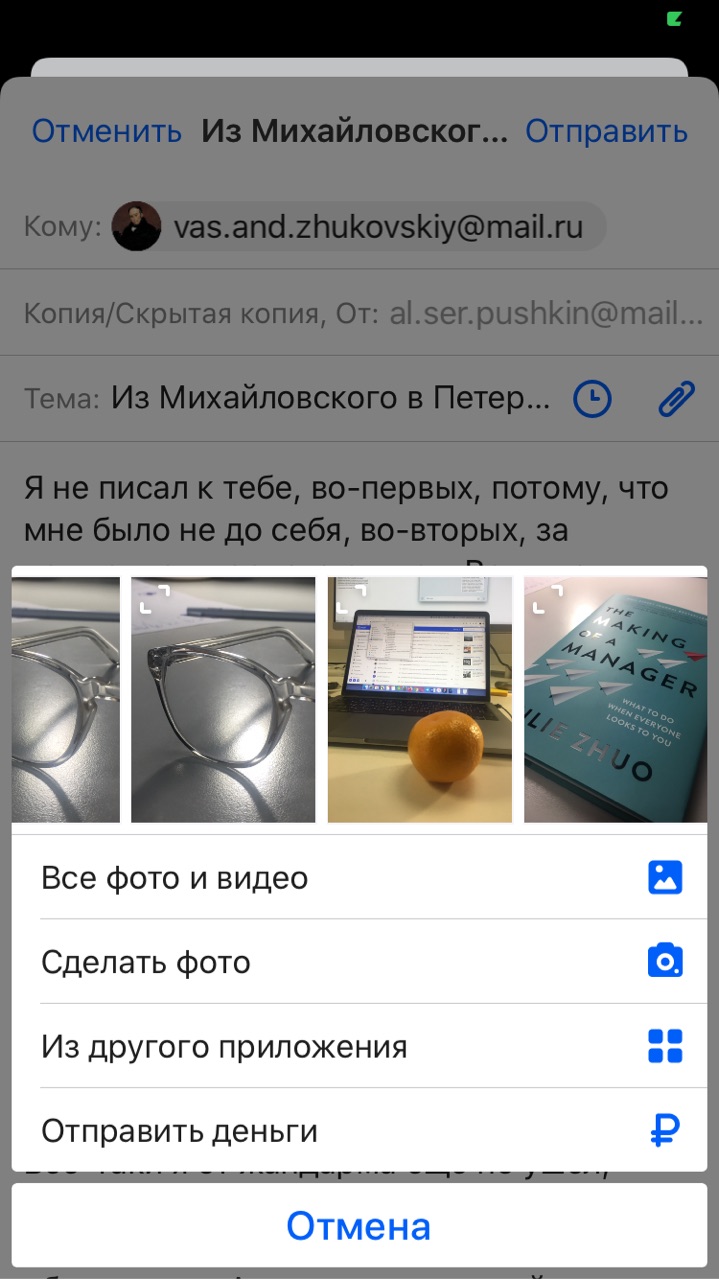Select Сделать фото option
The height and width of the screenshot is (1280, 719).
pos(360,962)
